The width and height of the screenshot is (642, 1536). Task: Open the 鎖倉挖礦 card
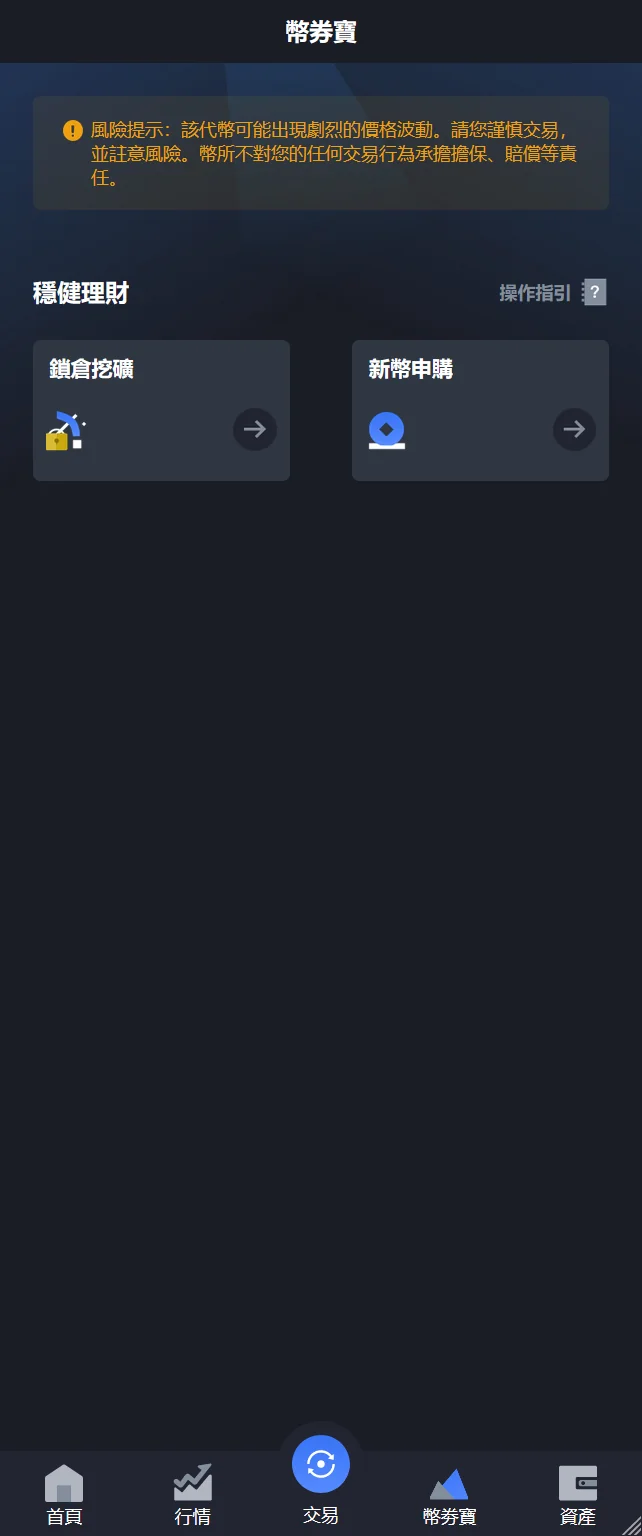coord(161,410)
